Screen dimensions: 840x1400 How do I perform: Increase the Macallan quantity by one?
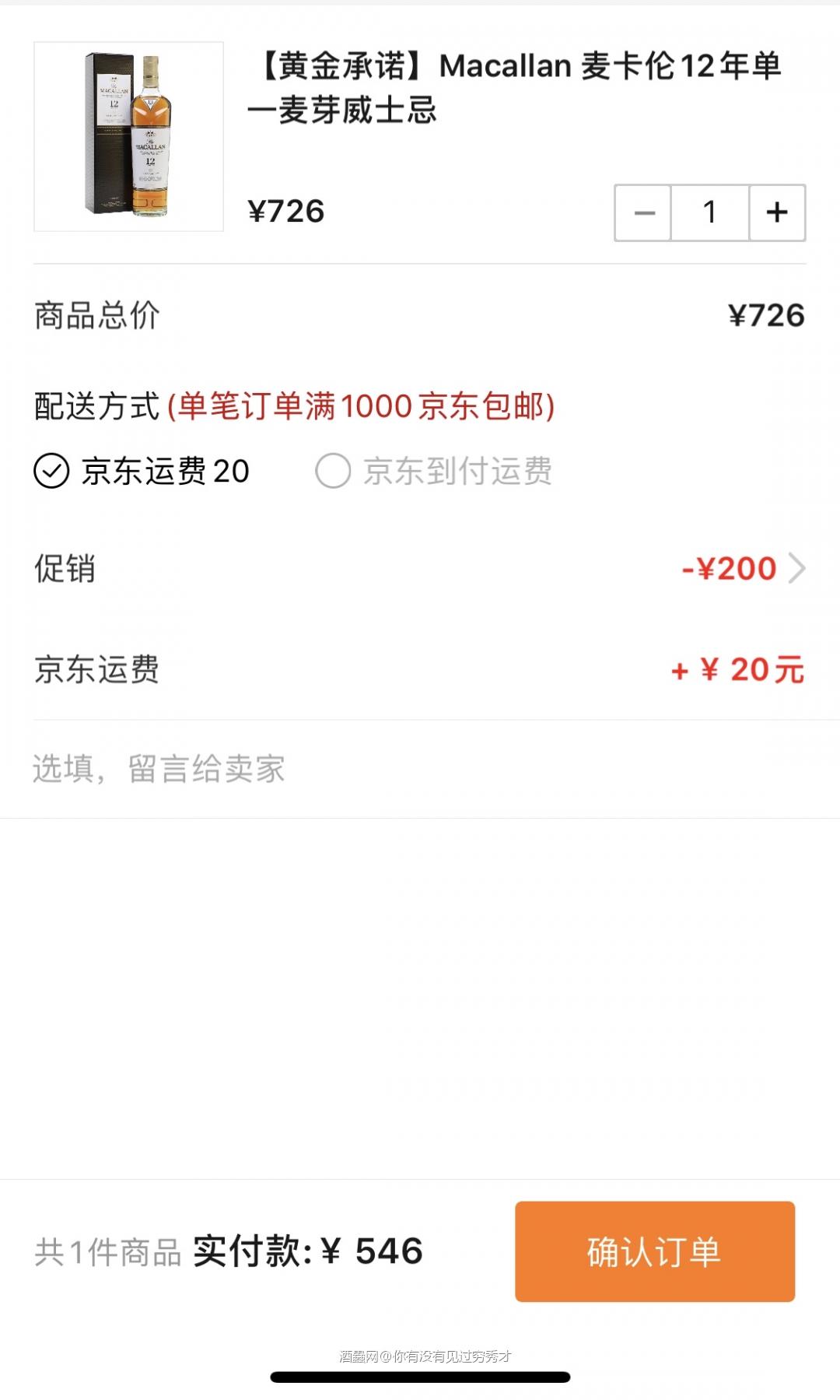pyautogui.click(x=776, y=212)
